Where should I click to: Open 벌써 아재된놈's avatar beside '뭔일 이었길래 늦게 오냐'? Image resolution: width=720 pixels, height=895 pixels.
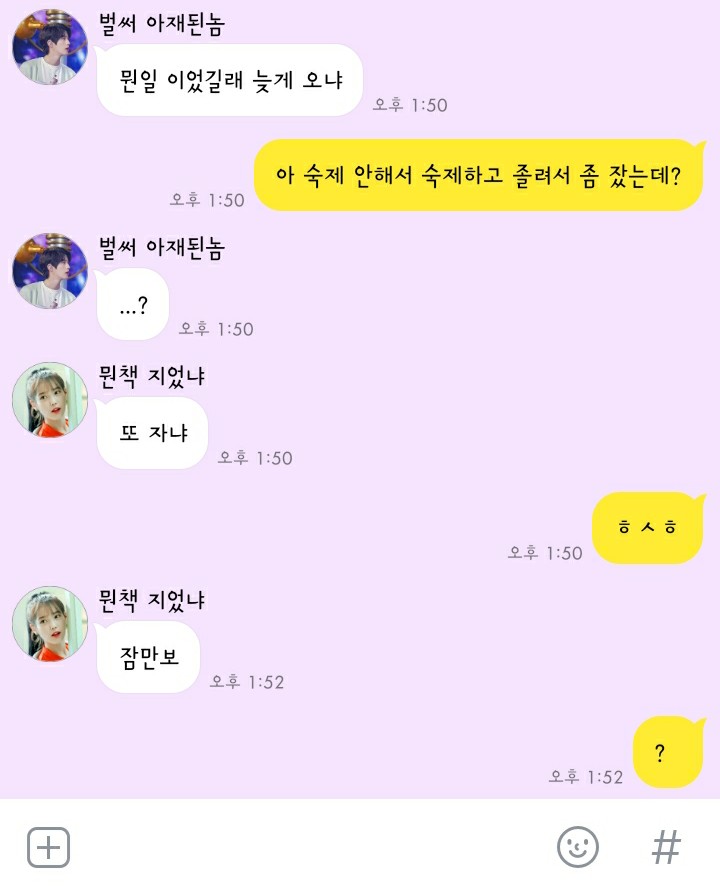50,48
